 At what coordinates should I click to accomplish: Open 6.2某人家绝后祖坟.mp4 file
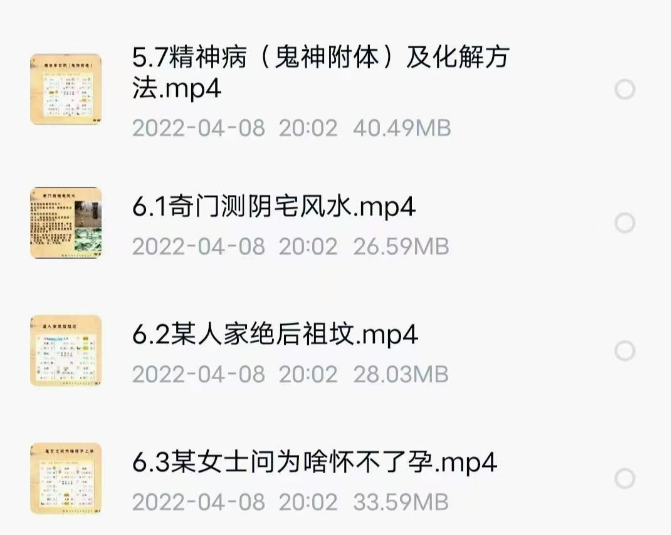click(x=275, y=335)
